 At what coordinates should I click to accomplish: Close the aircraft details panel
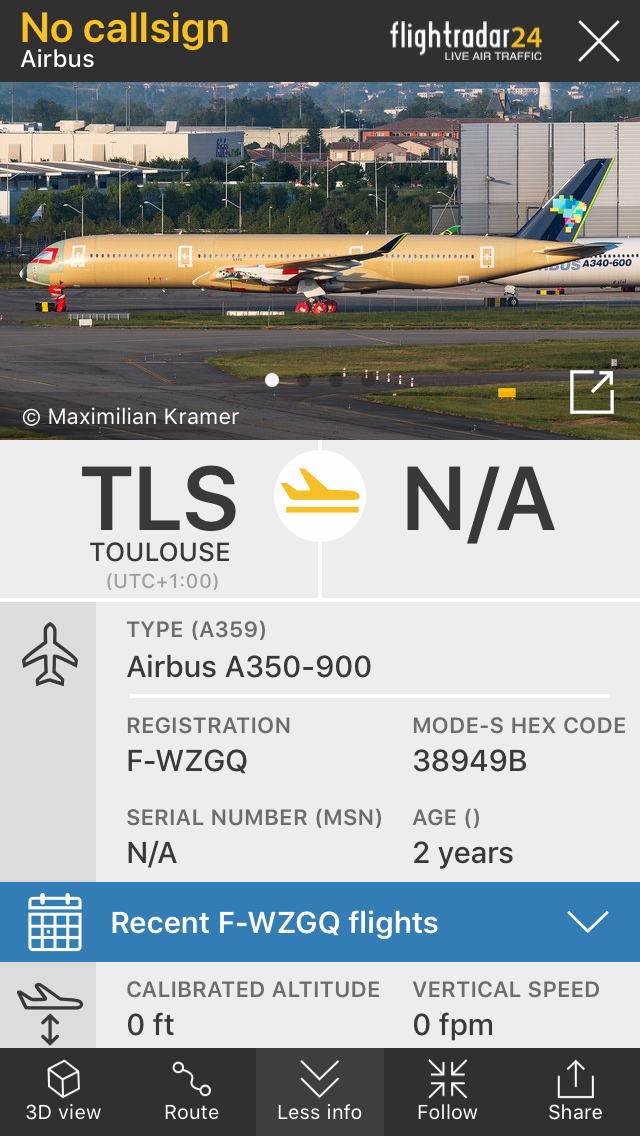pos(599,41)
